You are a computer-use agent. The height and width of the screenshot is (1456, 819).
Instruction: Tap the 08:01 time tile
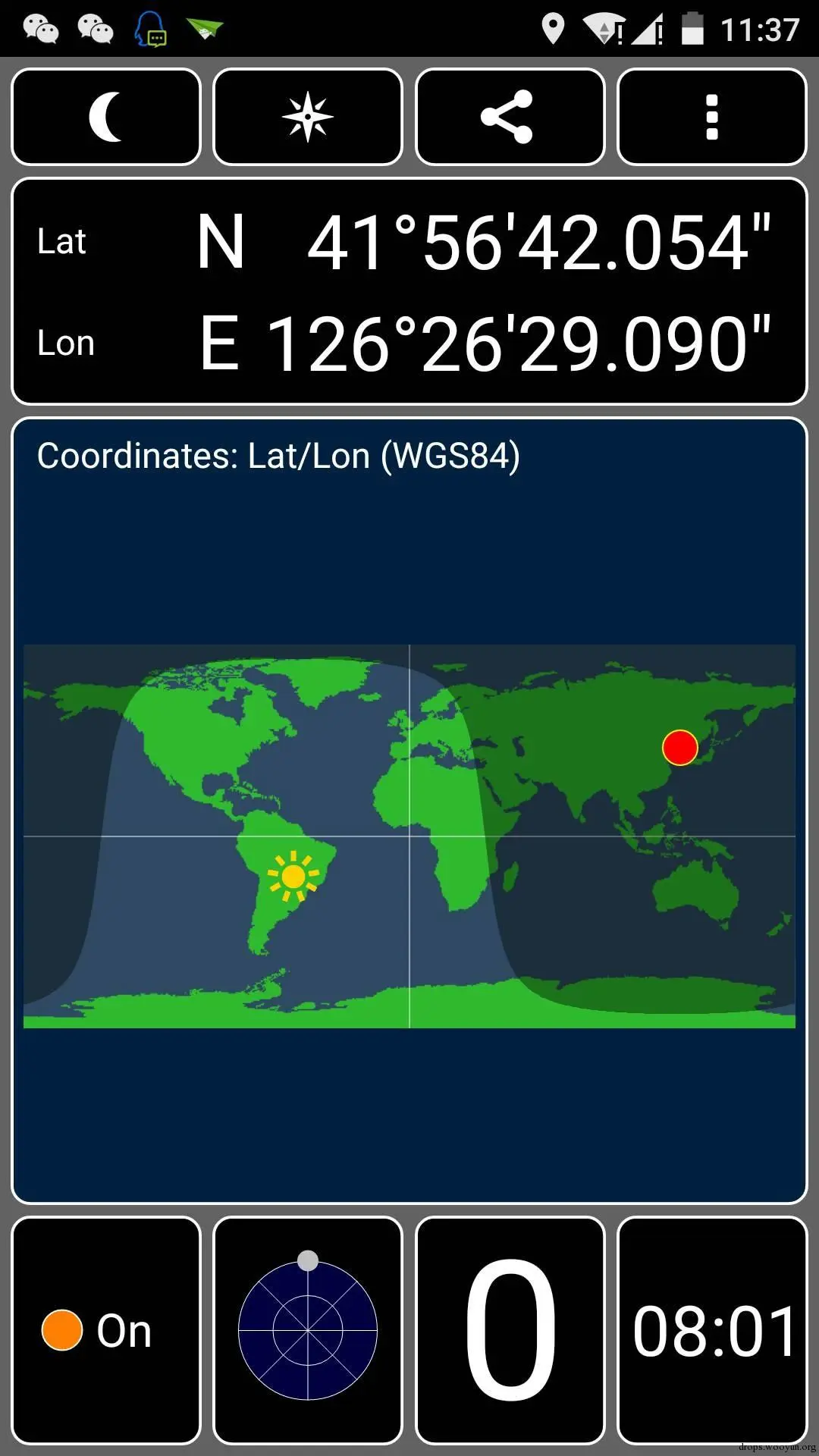pos(711,1330)
